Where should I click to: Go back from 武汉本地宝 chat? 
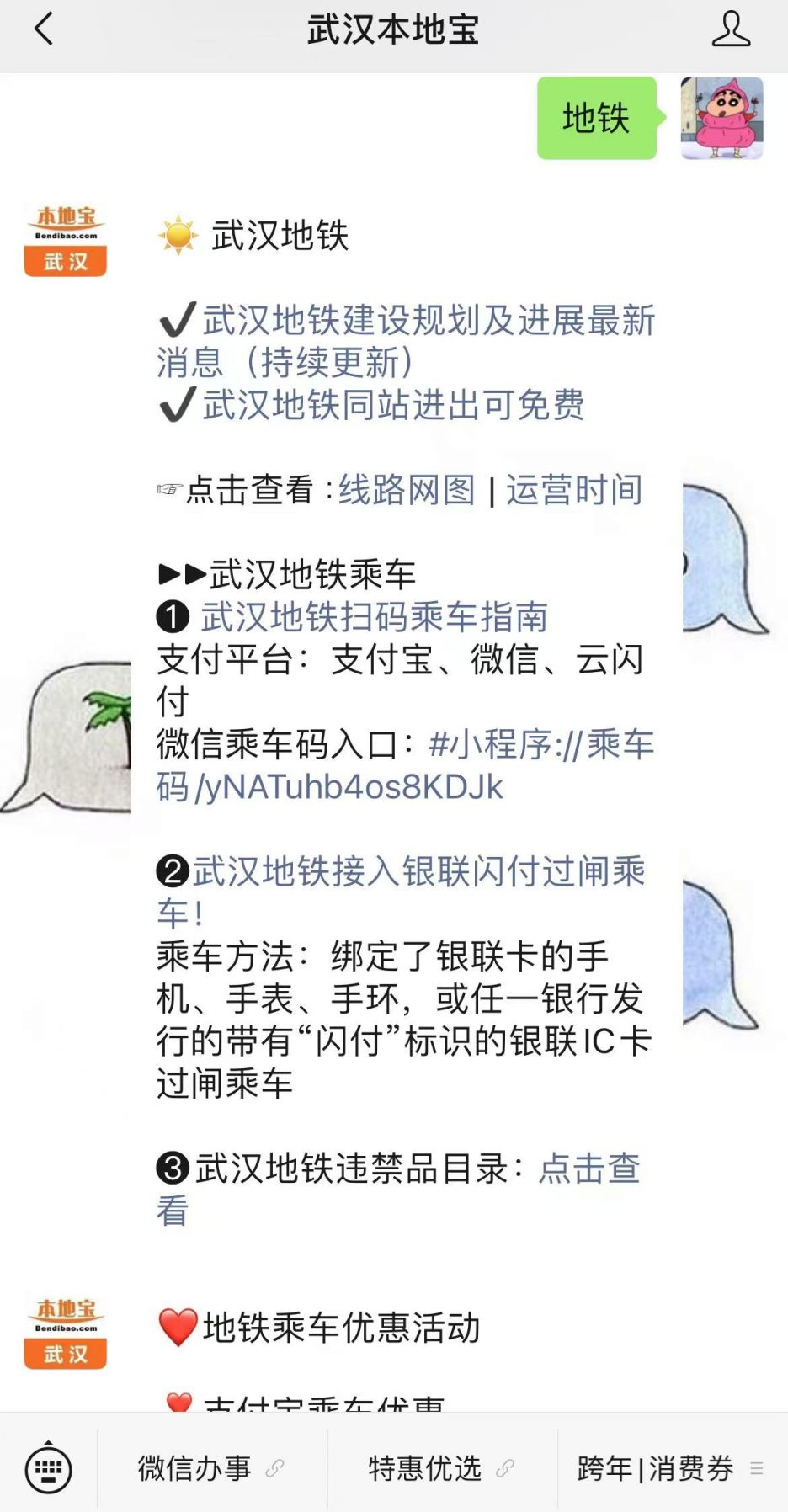click(x=44, y=29)
